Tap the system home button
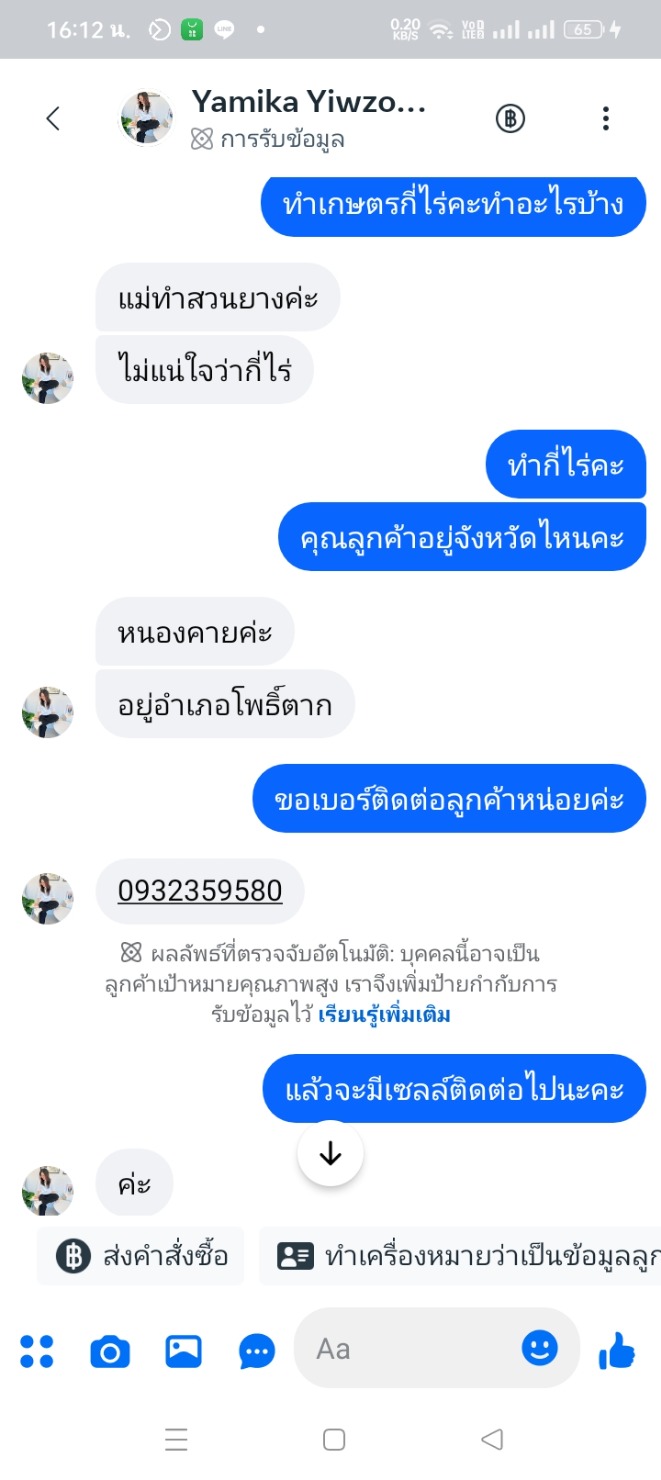Image resolution: width=661 pixels, height=1480 pixels. click(x=334, y=1439)
